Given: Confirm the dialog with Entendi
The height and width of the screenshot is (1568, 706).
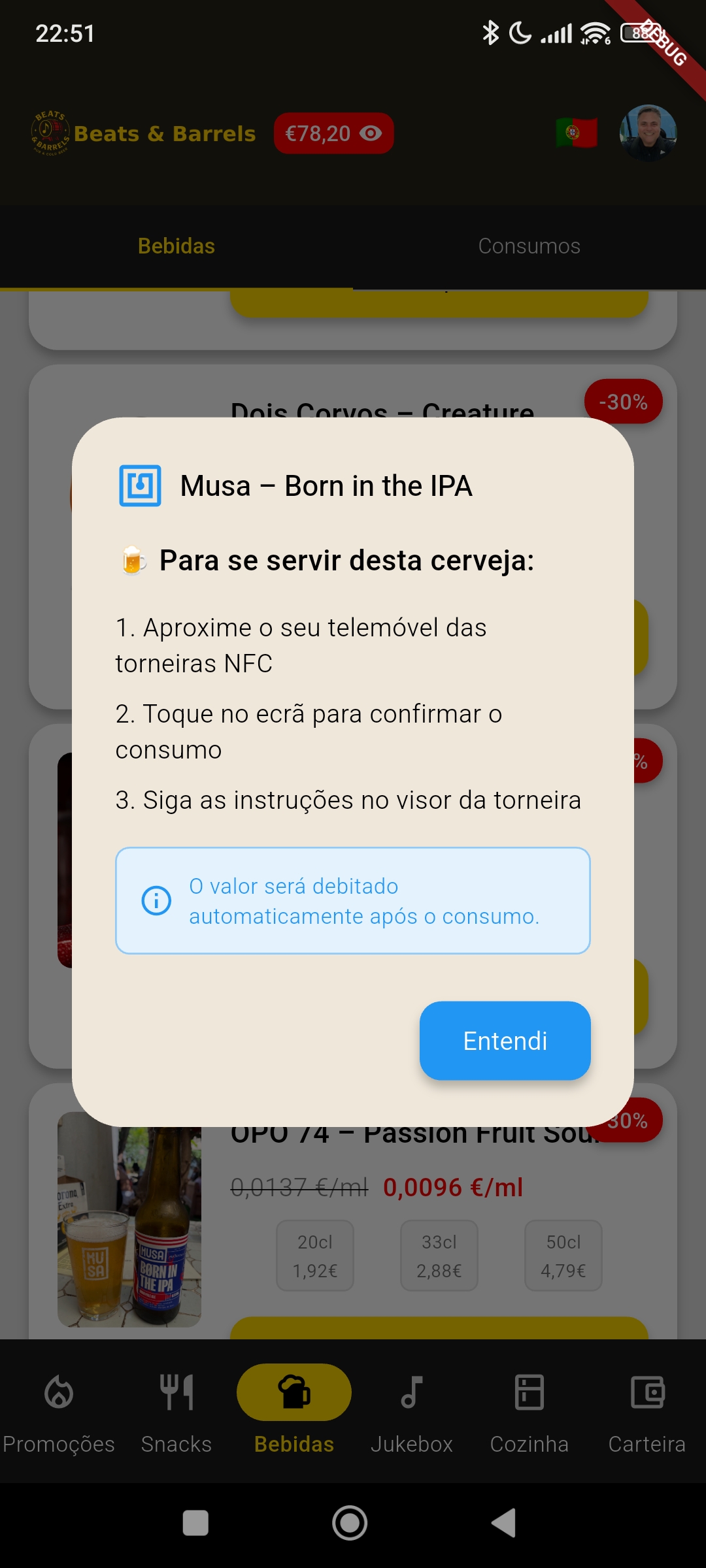Looking at the screenshot, I should tap(505, 1040).
